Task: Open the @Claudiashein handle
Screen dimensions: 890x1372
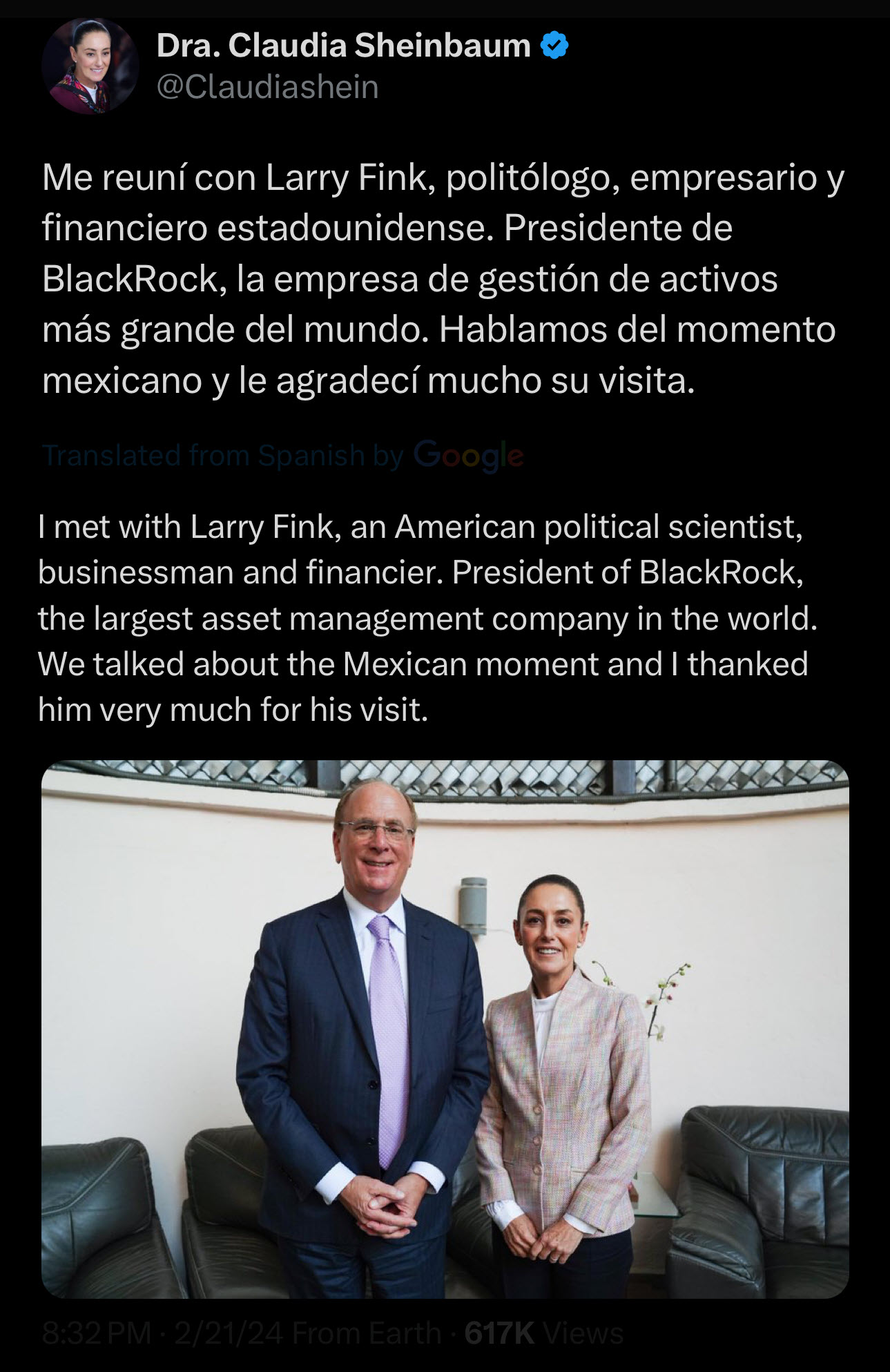Action: click(268, 88)
